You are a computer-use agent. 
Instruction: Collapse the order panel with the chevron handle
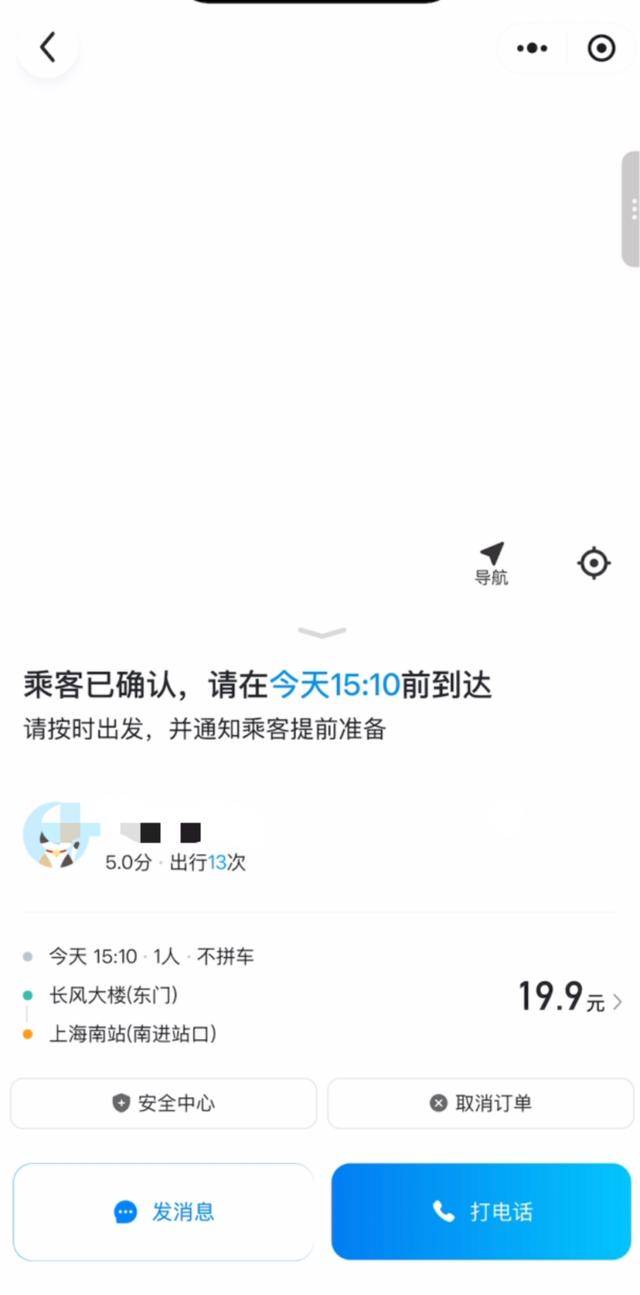pyautogui.click(x=321, y=632)
